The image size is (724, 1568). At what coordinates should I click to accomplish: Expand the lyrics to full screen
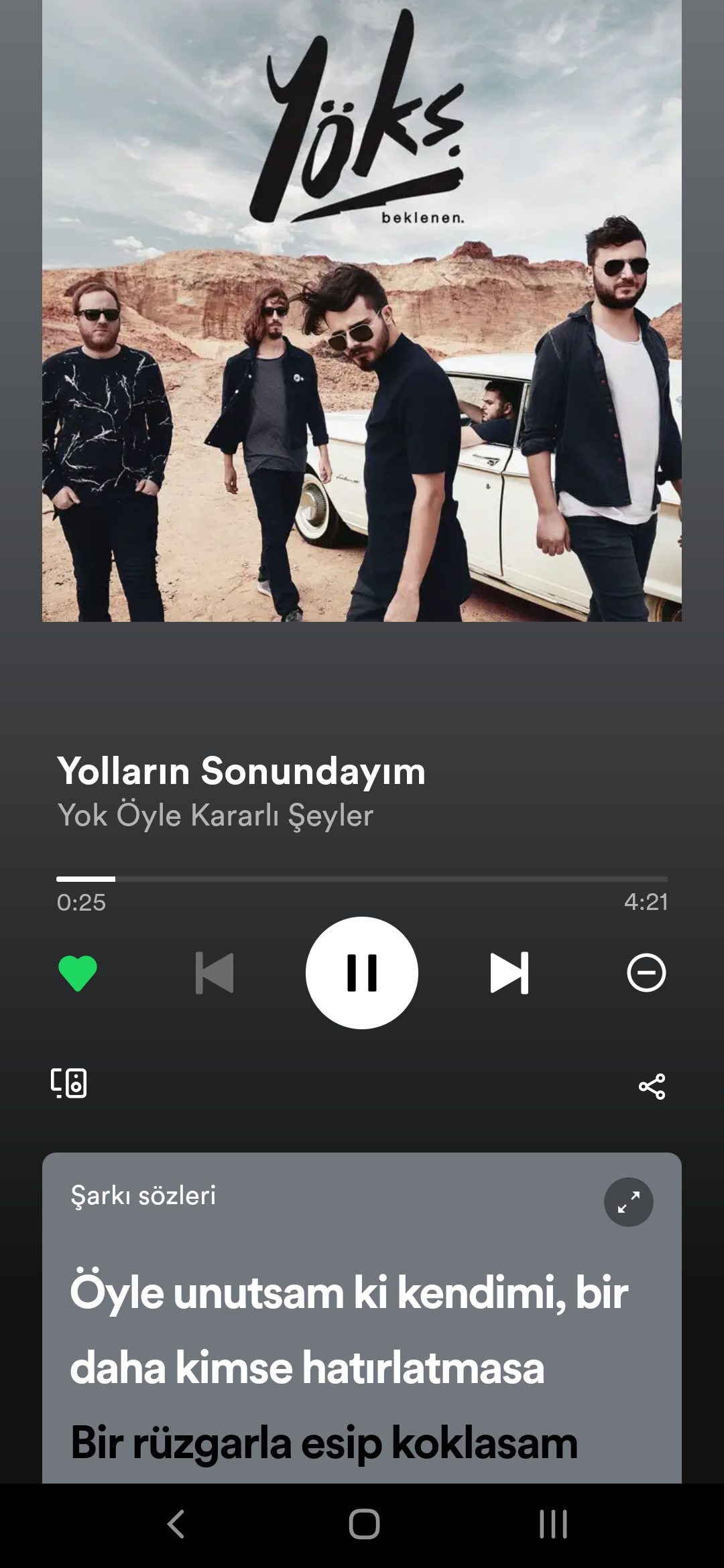[x=628, y=1202]
